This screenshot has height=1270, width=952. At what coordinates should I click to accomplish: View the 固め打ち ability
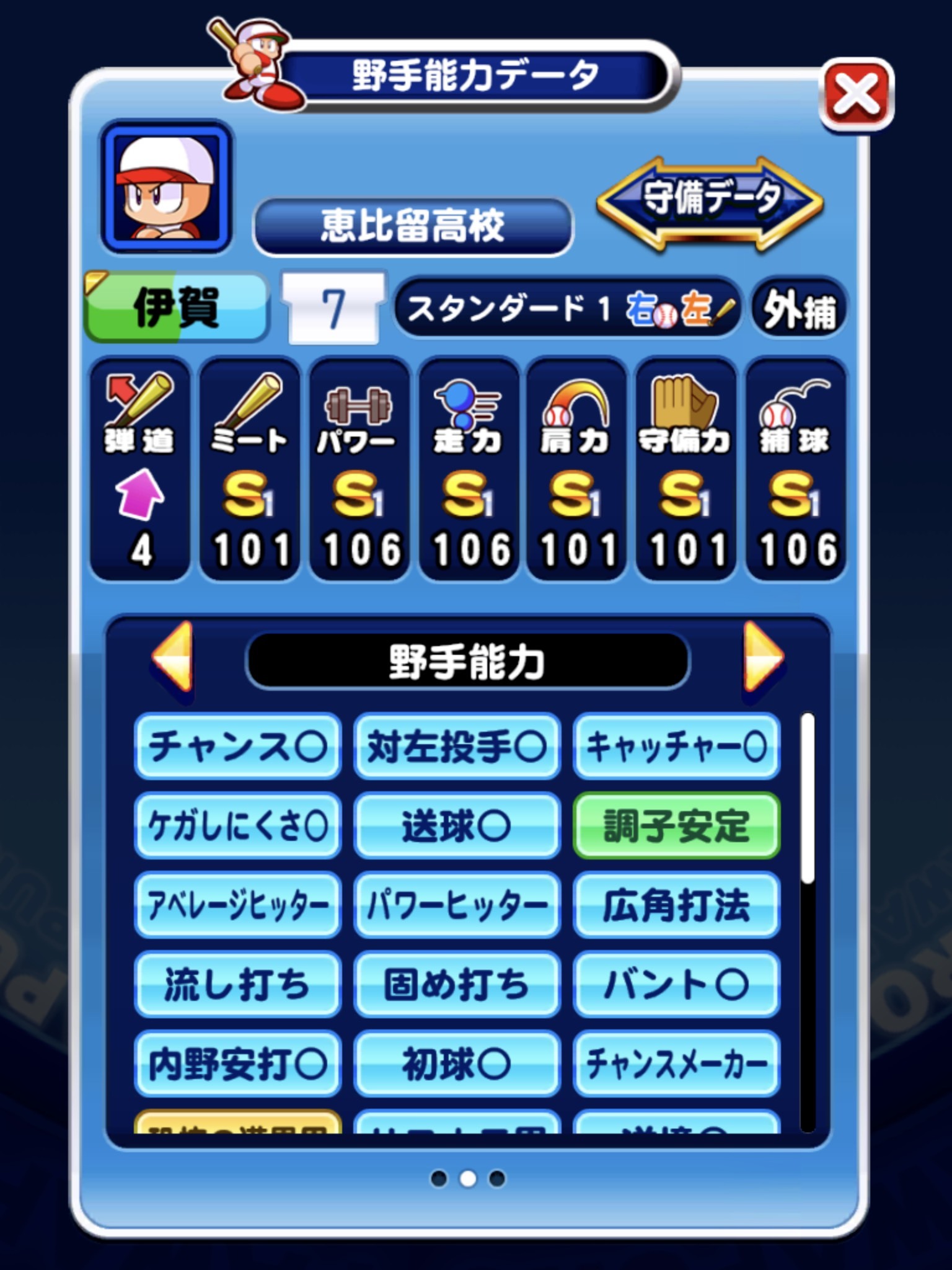tap(457, 984)
